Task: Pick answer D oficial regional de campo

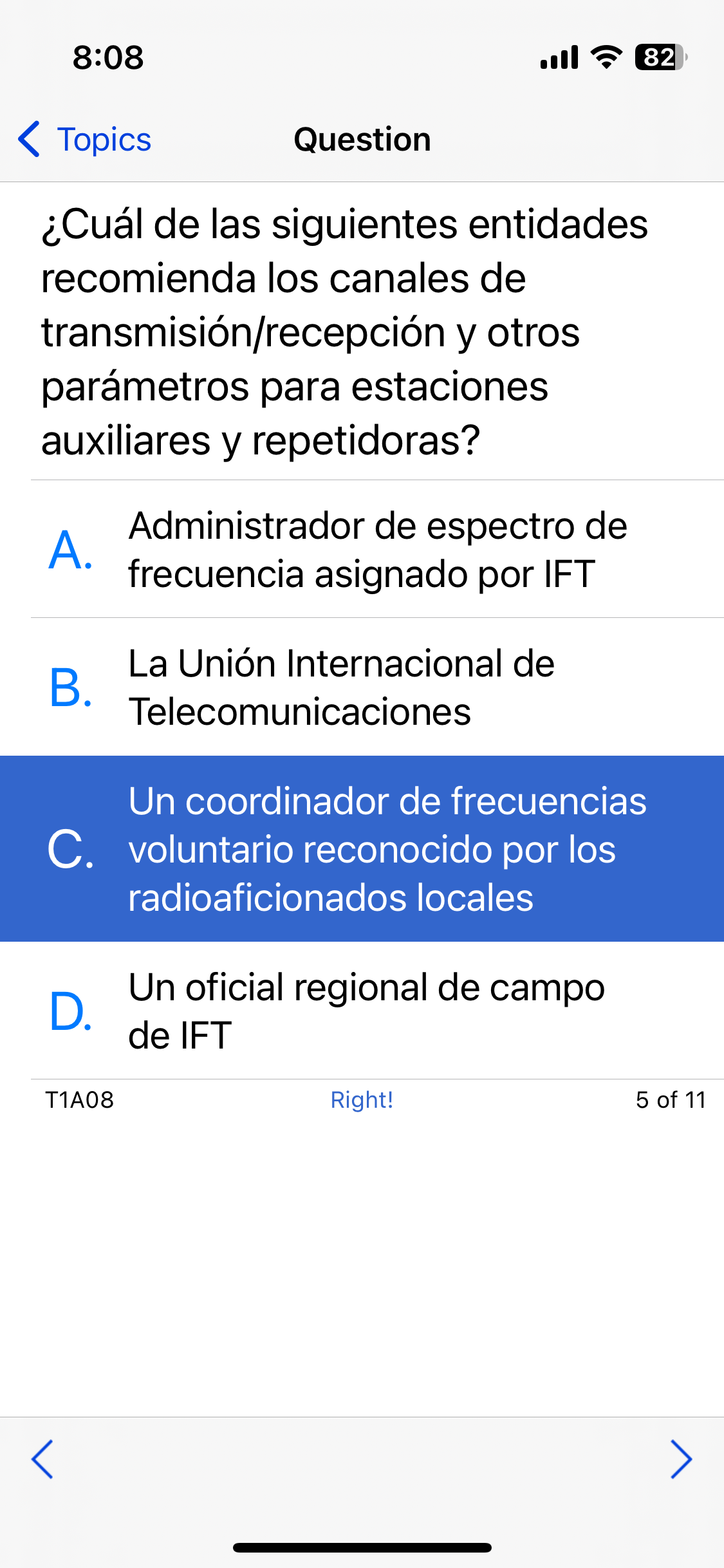Action: 362,1011
